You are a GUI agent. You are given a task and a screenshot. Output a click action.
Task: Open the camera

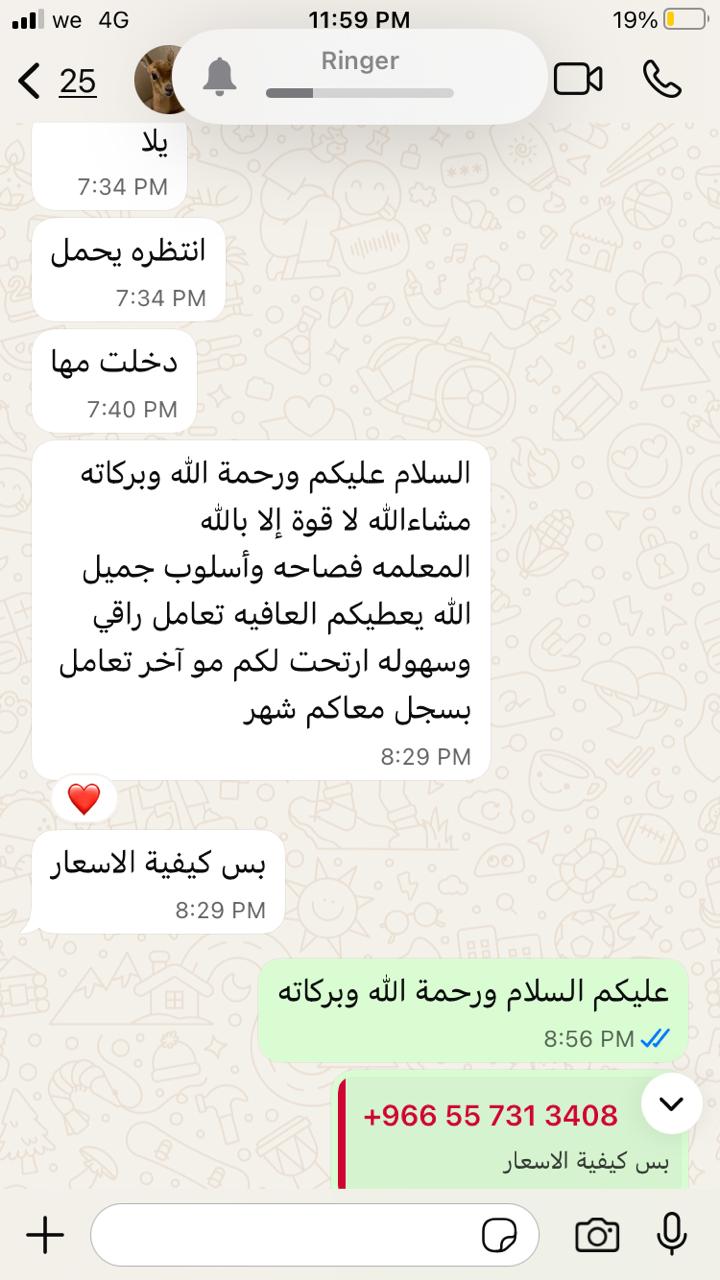click(x=597, y=1236)
